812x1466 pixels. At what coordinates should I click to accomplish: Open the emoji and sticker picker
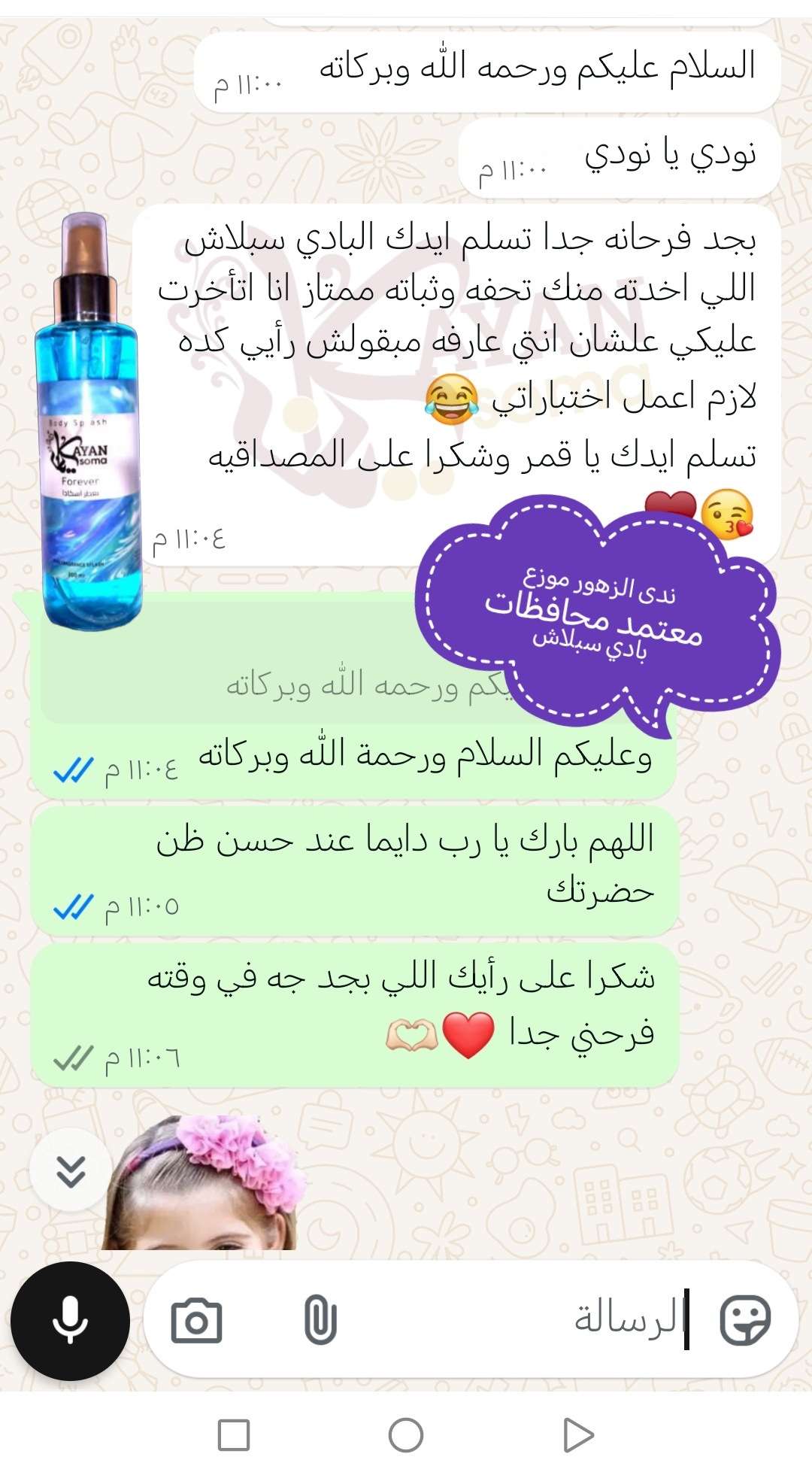[745, 1321]
